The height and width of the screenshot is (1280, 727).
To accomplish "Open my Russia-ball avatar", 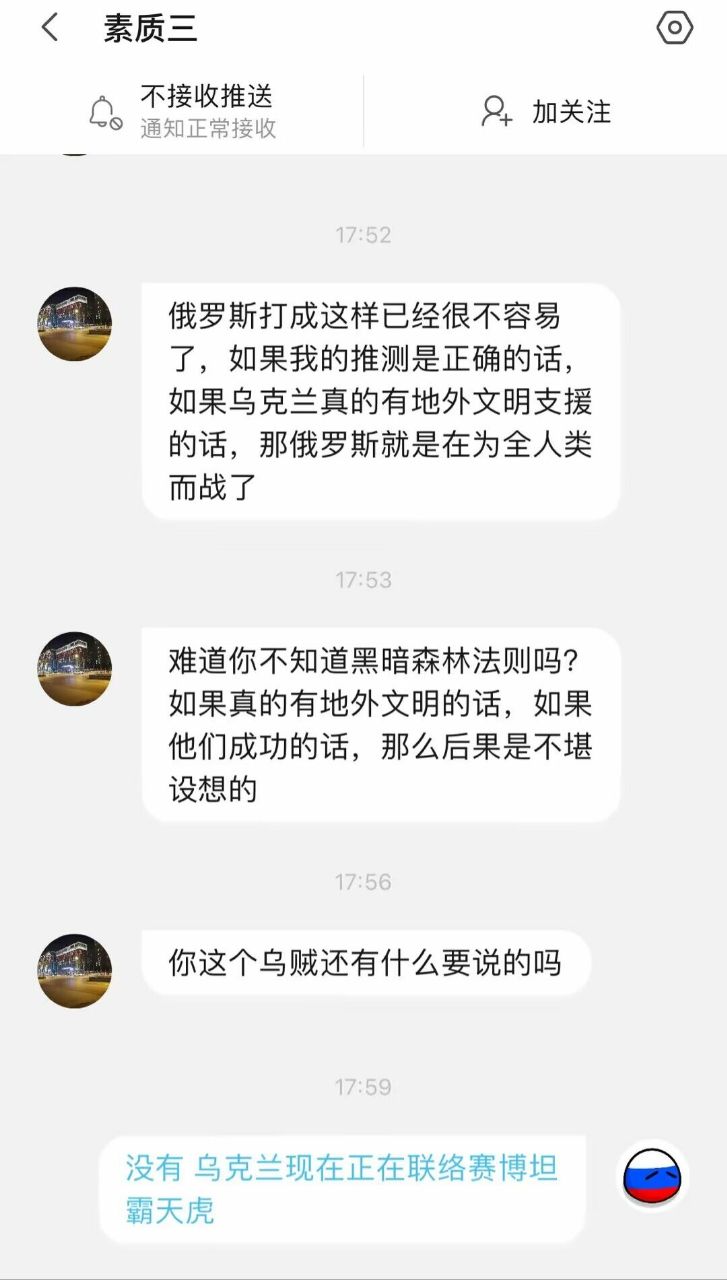I will coord(652,1177).
